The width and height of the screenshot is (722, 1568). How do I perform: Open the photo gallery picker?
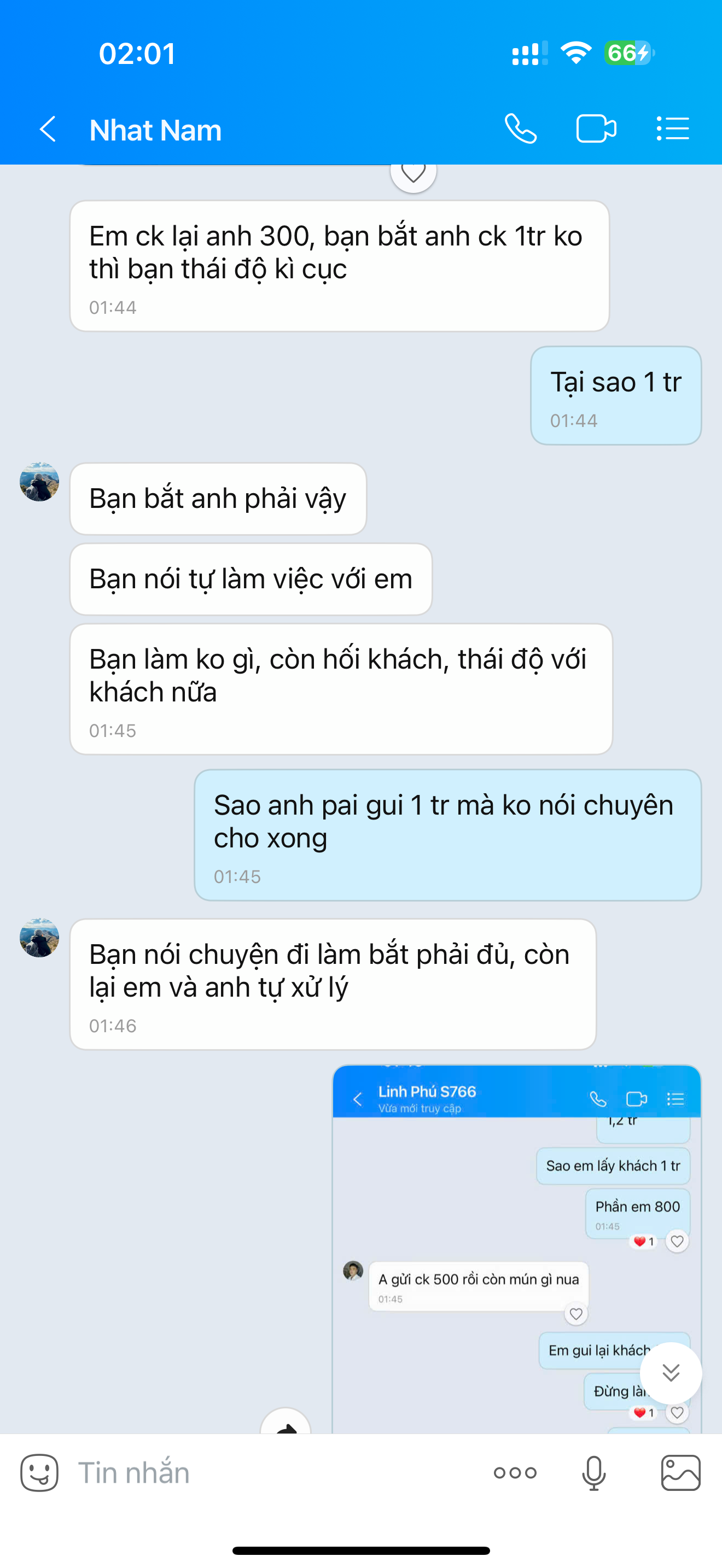[x=680, y=1472]
